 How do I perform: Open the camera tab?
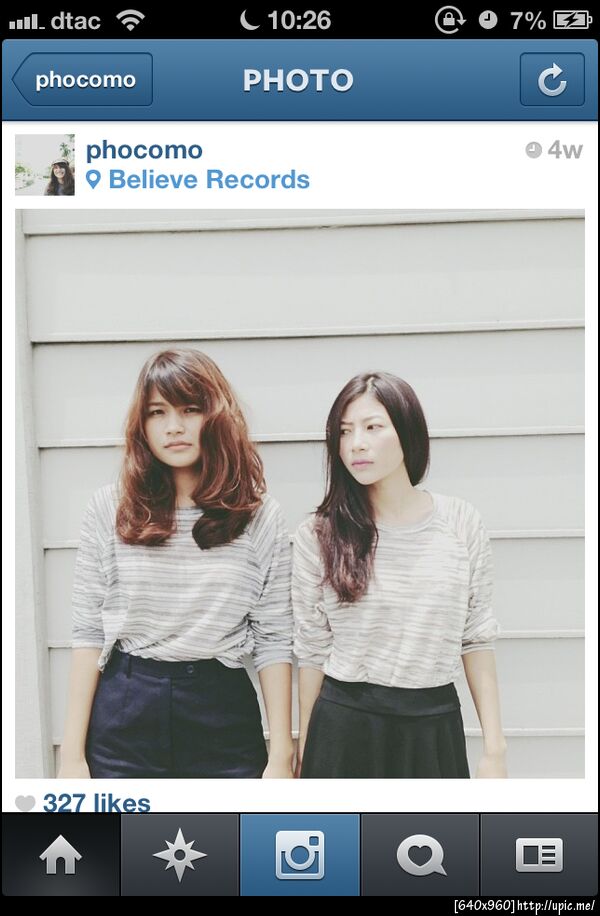(300, 855)
